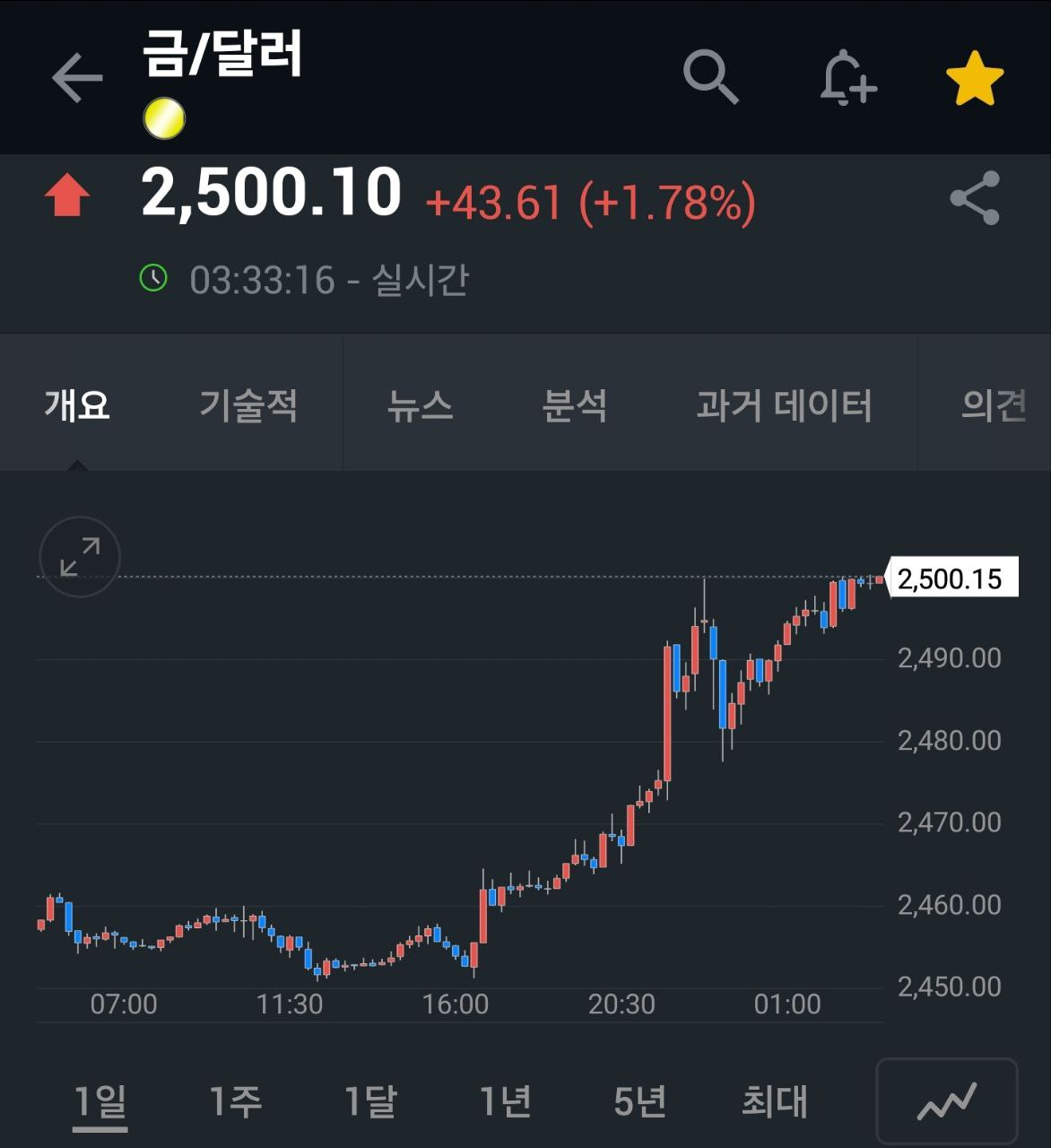Select the 5년 chart range
The width and height of the screenshot is (1051, 1148).
pos(639,1101)
